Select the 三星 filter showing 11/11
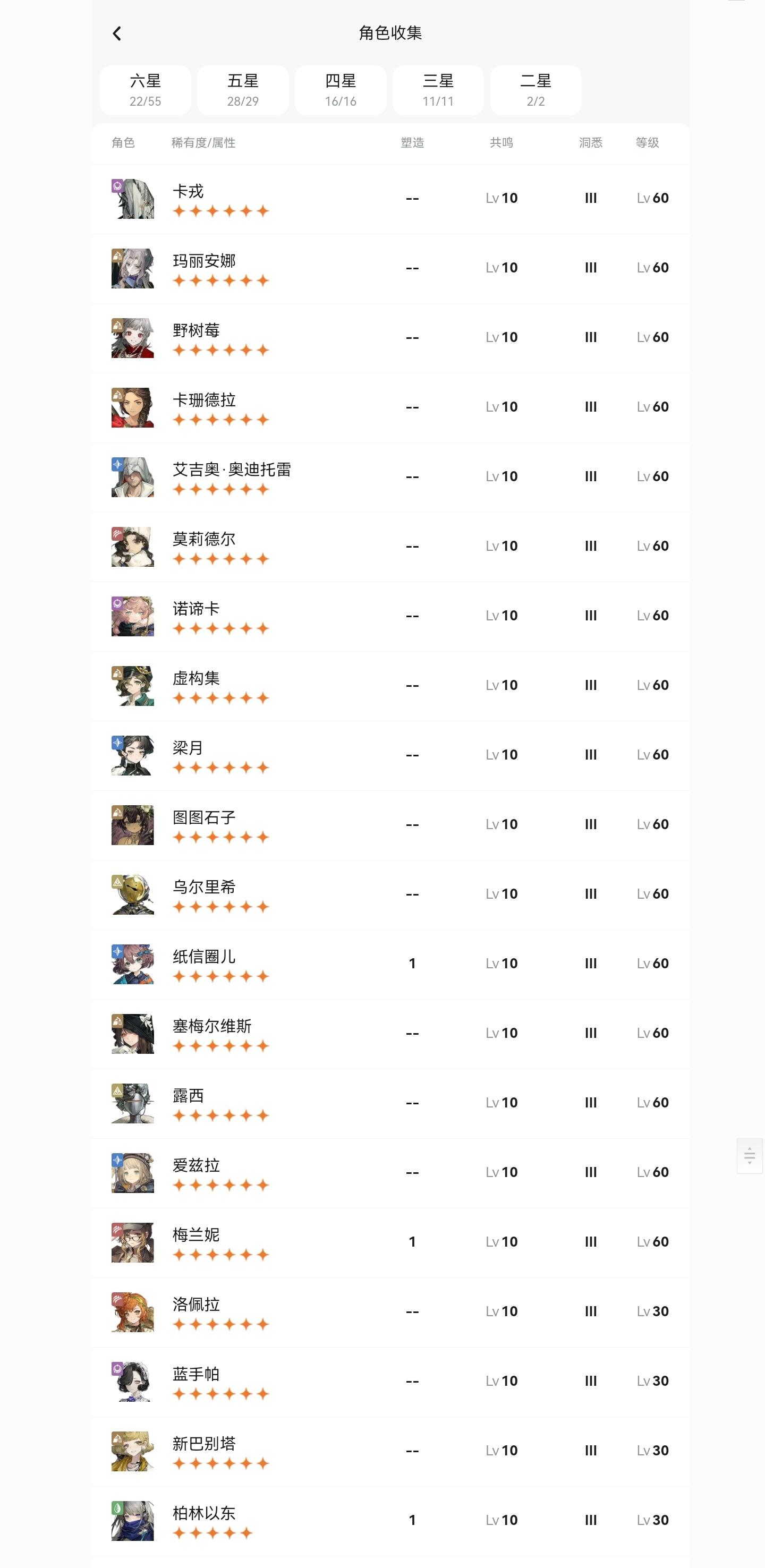Screen dimensions: 765x1568 point(438,89)
